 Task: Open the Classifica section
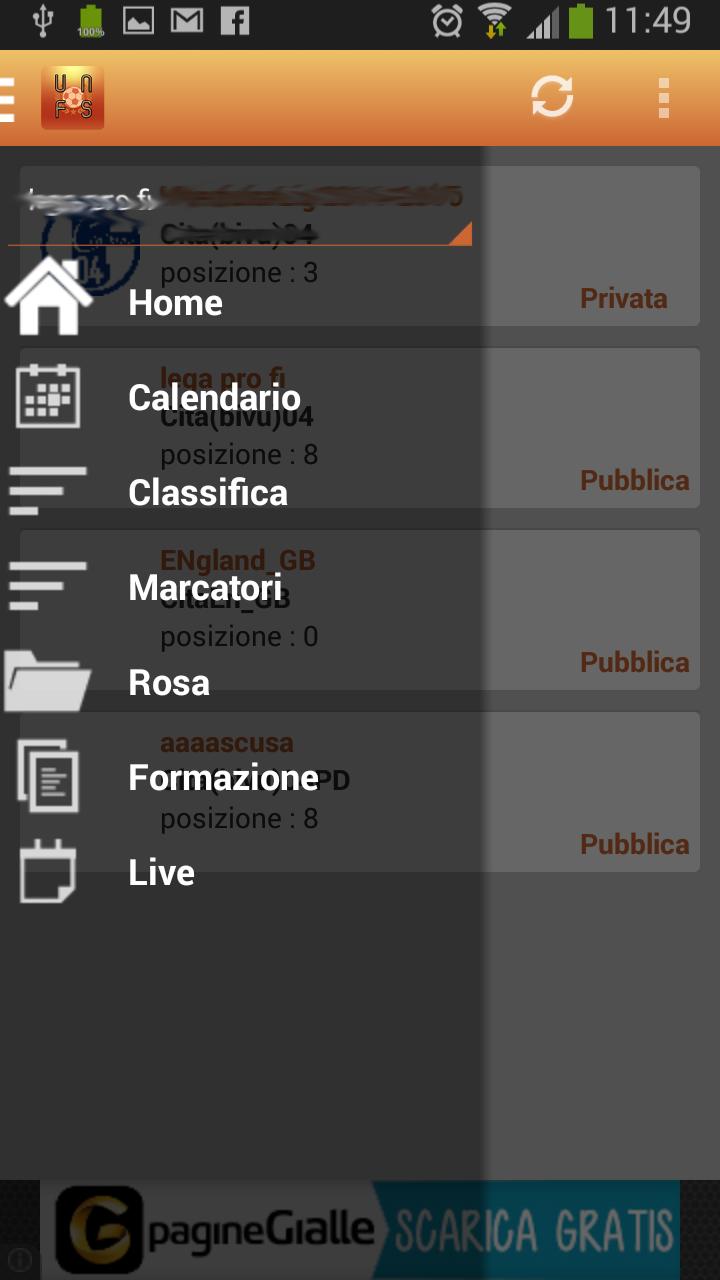pyautogui.click(x=207, y=492)
